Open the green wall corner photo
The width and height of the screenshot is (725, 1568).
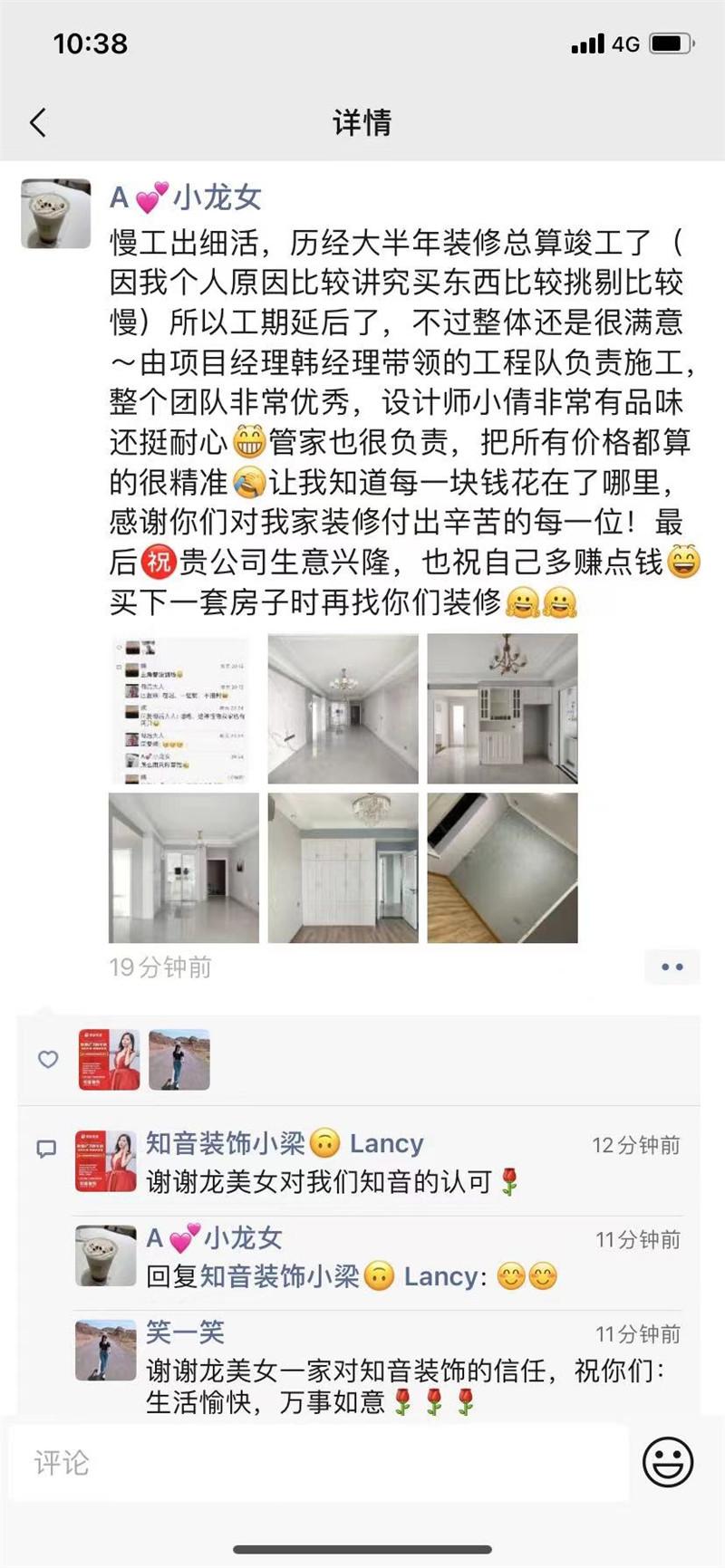click(503, 868)
